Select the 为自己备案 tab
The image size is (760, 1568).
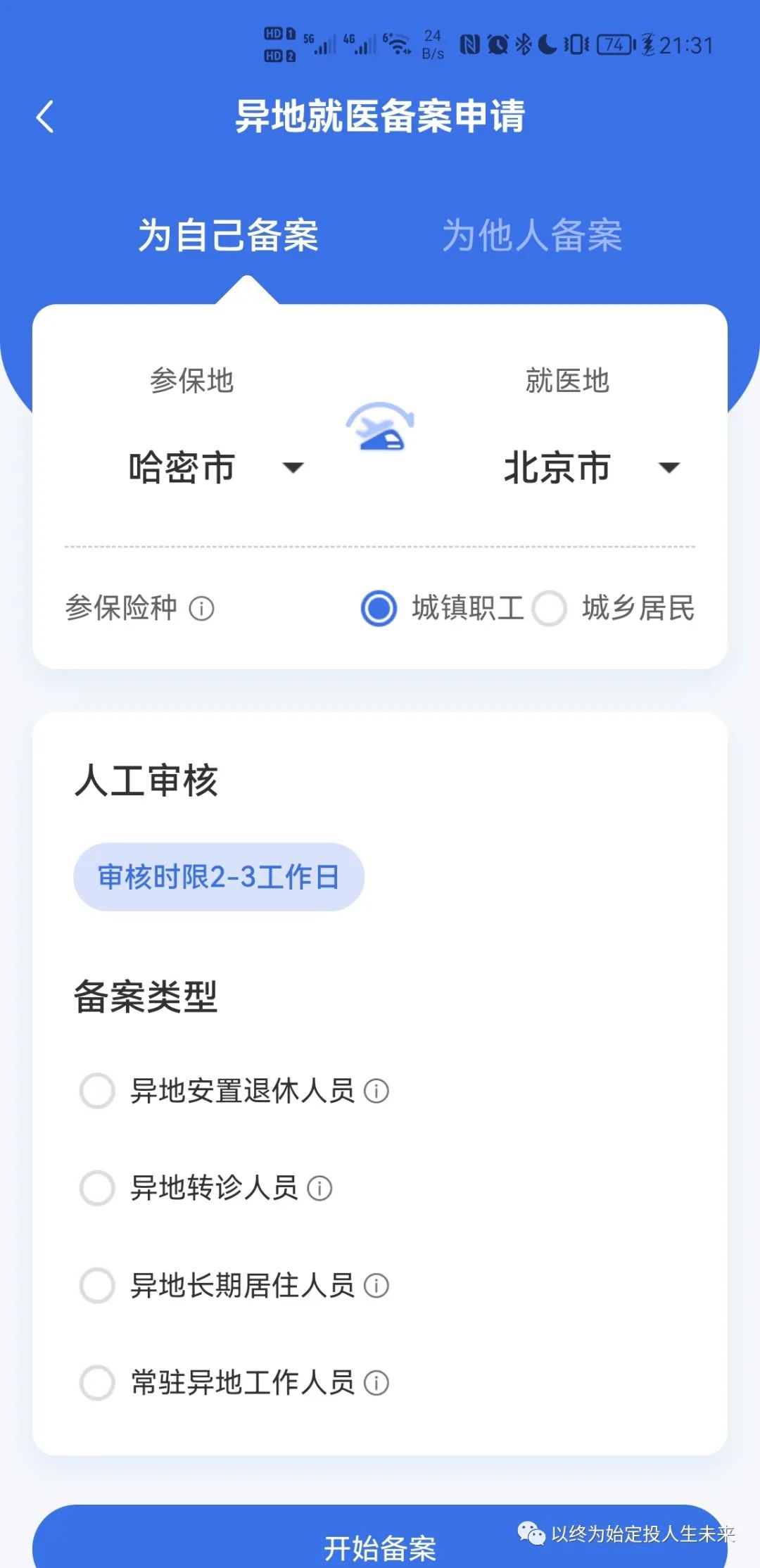[x=228, y=234]
